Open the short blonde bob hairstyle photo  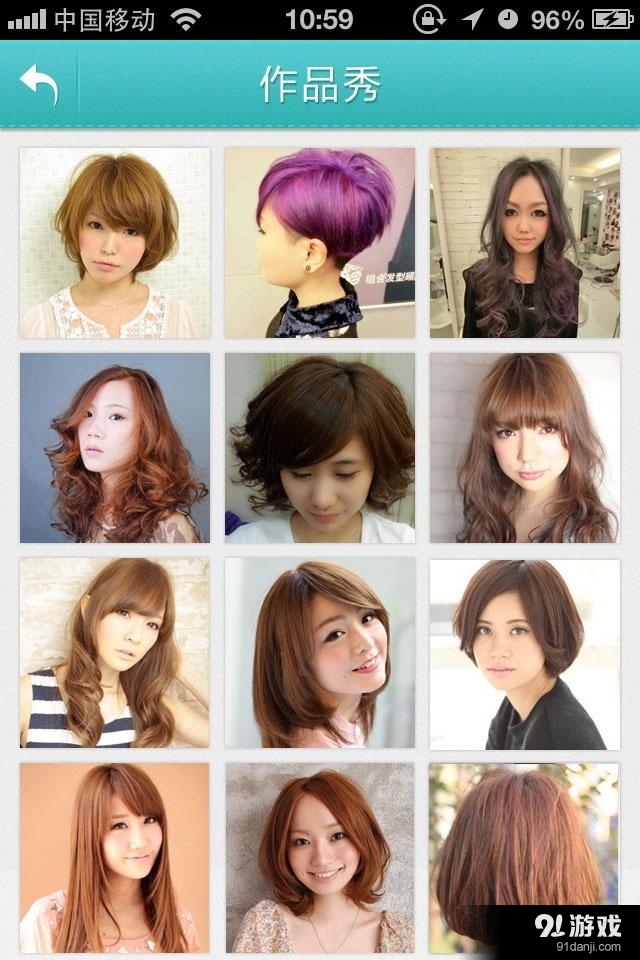(x=115, y=243)
